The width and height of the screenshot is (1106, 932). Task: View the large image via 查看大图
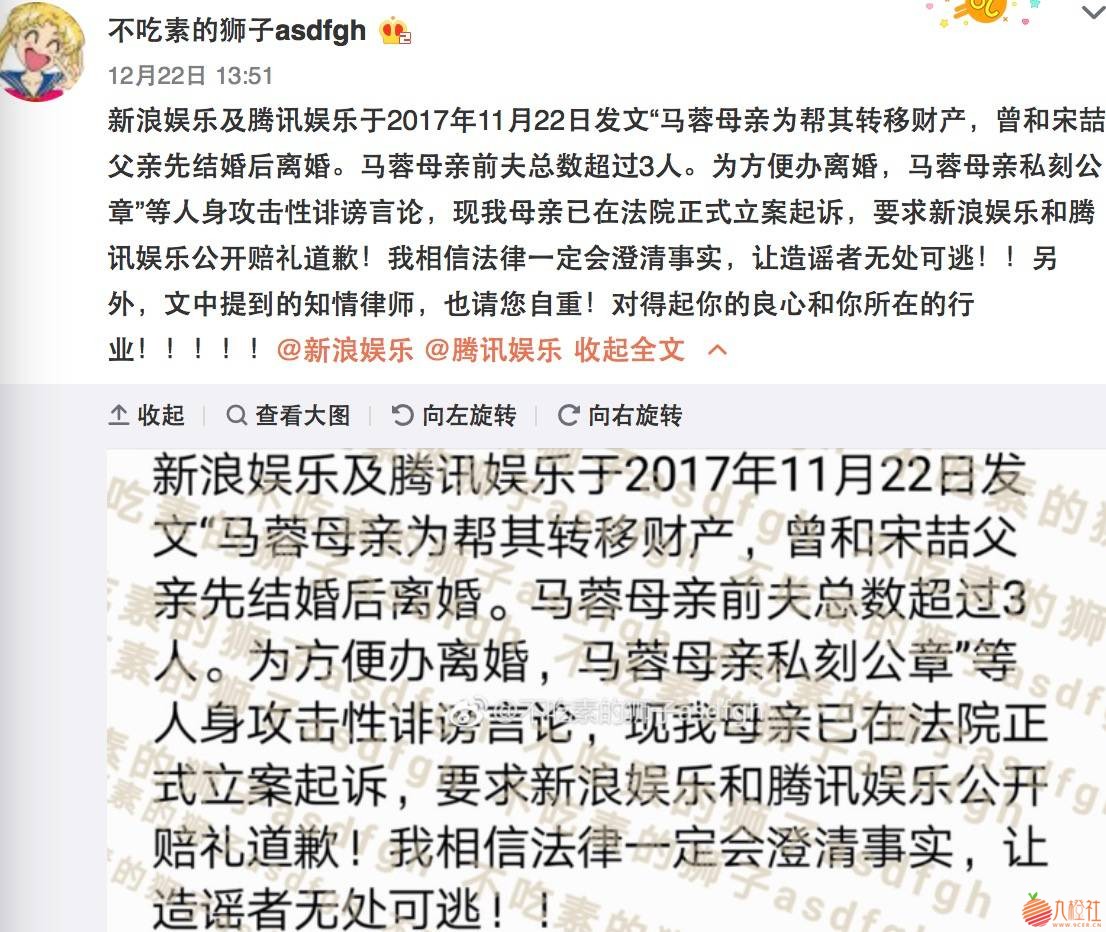(x=289, y=415)
